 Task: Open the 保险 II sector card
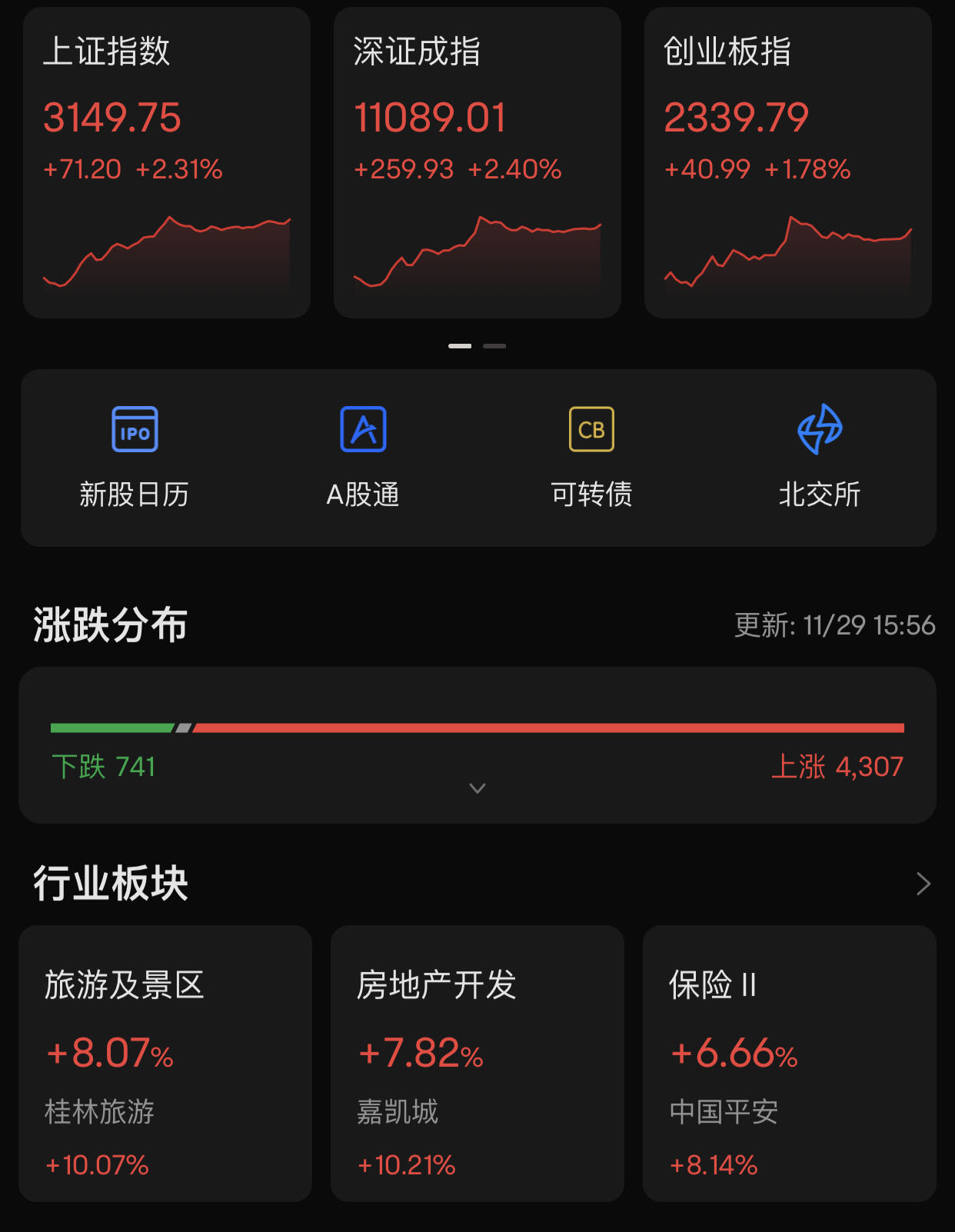pyautogui.click(x=789, y=1063)
